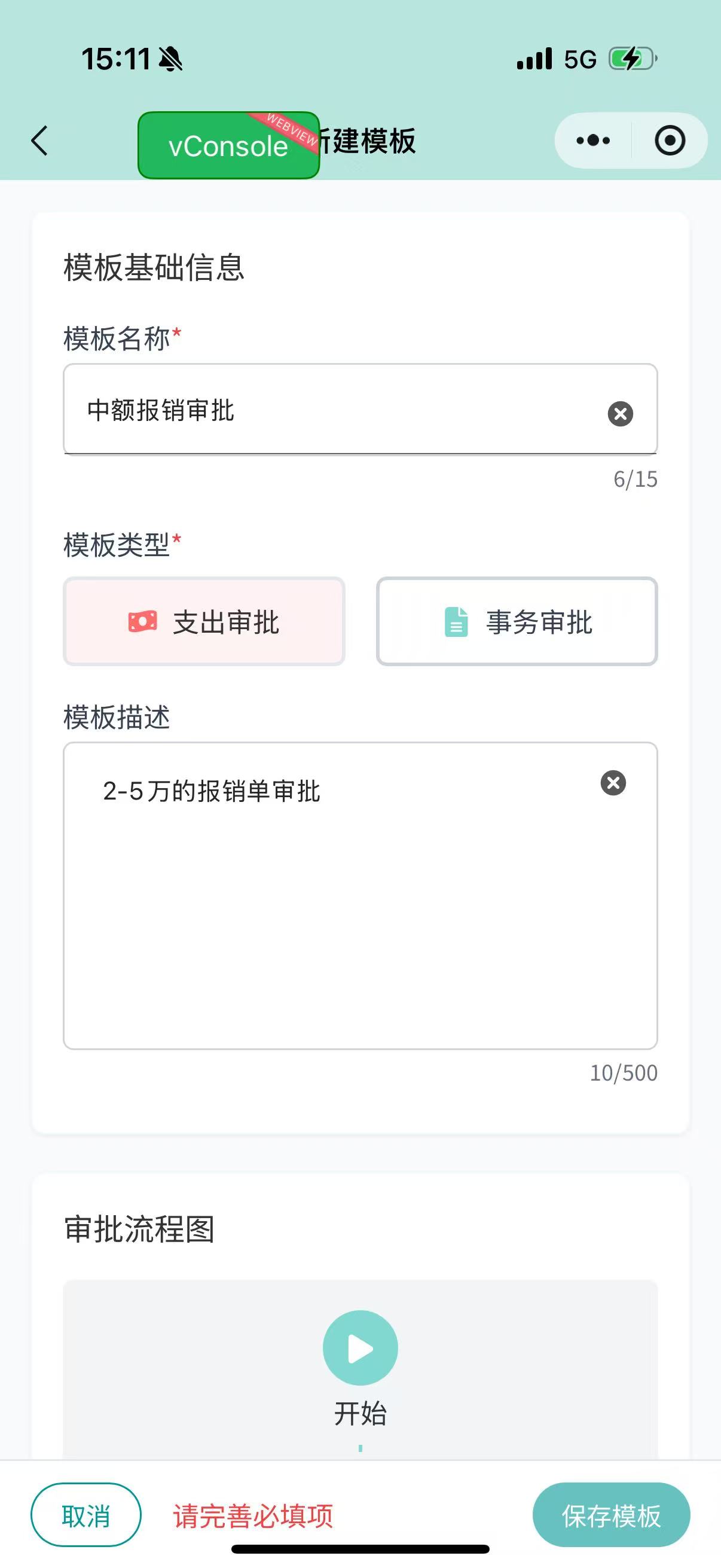Viewport: 721px width, 1568px height.
Task: Choose 事务审批 as the template type
Action: [517, 620]
